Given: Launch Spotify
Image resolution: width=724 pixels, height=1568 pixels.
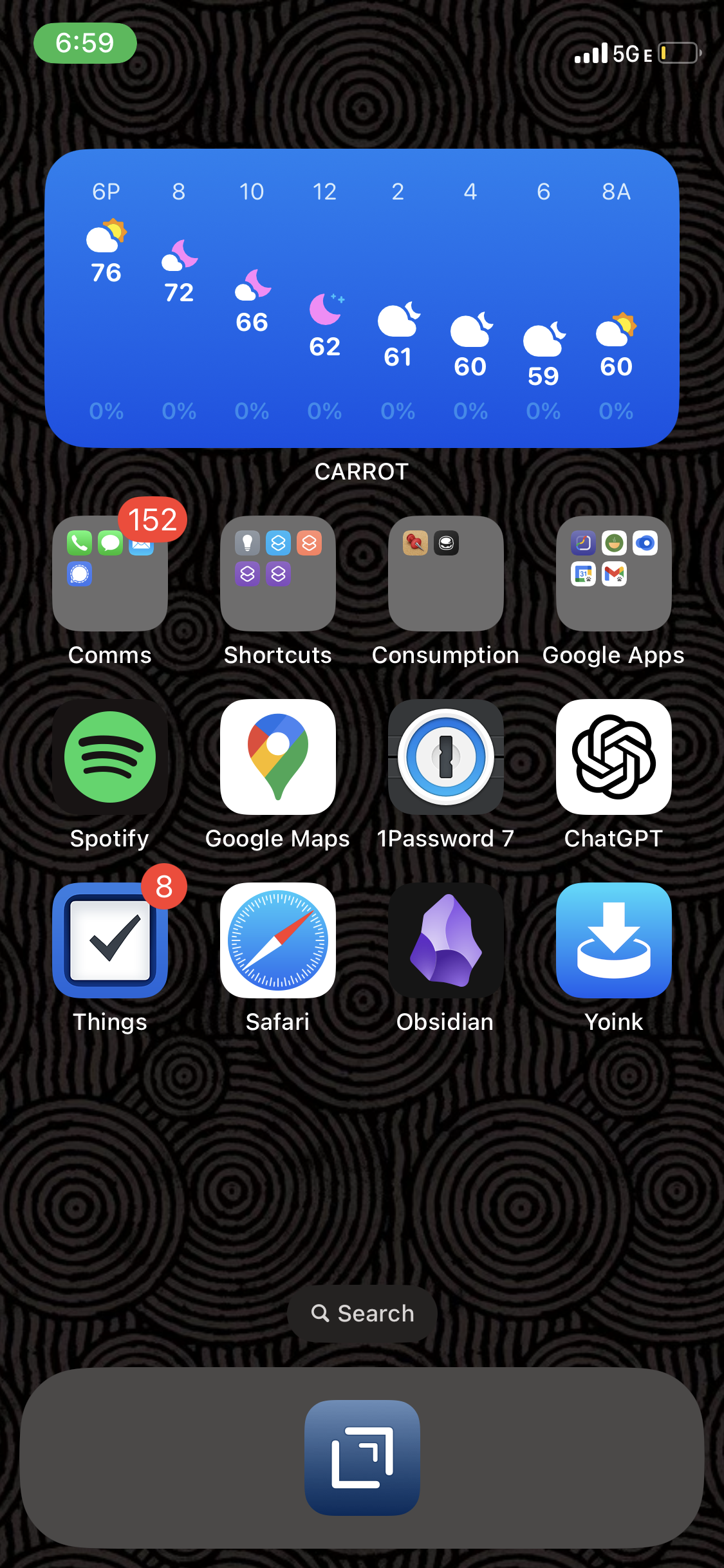Looking at the screenshot, I should click(110, 757).
